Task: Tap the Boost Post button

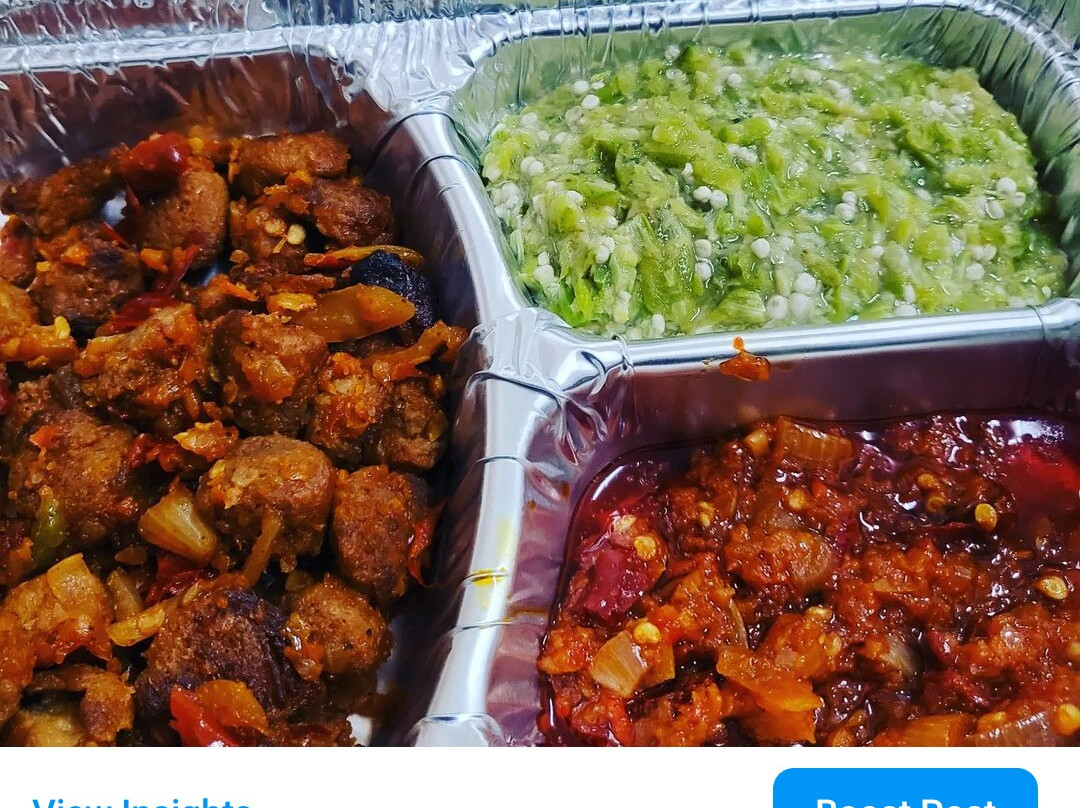Action: click(x=905, y=792)
